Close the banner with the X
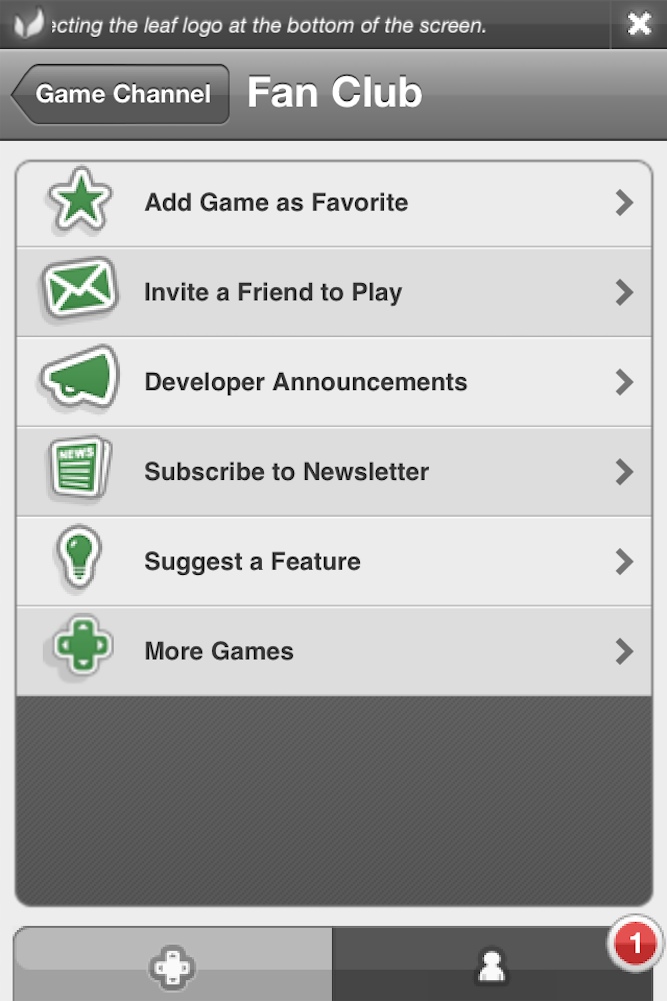 pyautogui.click(x=639, y=24)
